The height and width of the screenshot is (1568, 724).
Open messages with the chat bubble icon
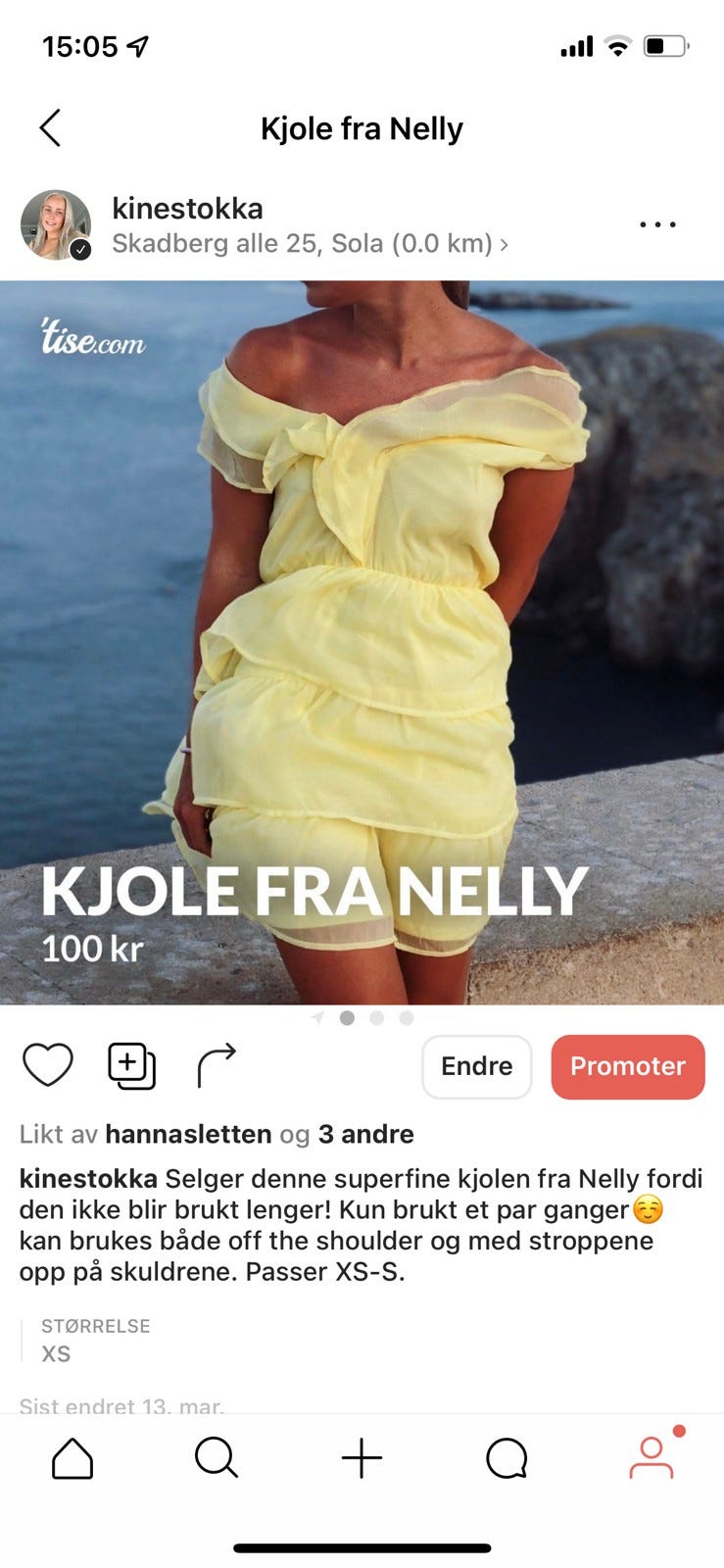click(x=506, y=1458)
